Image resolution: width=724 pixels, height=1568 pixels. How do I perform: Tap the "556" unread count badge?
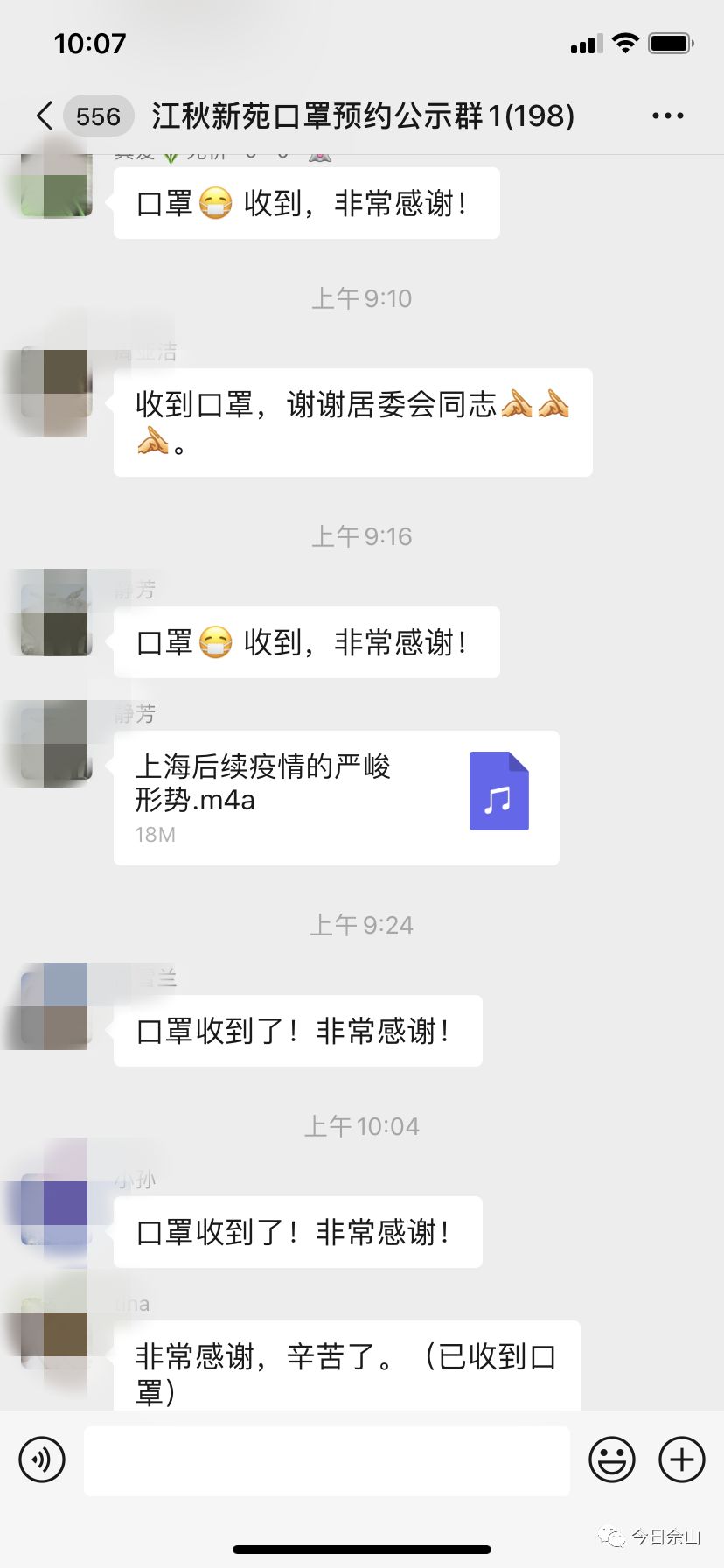point(98,115)
